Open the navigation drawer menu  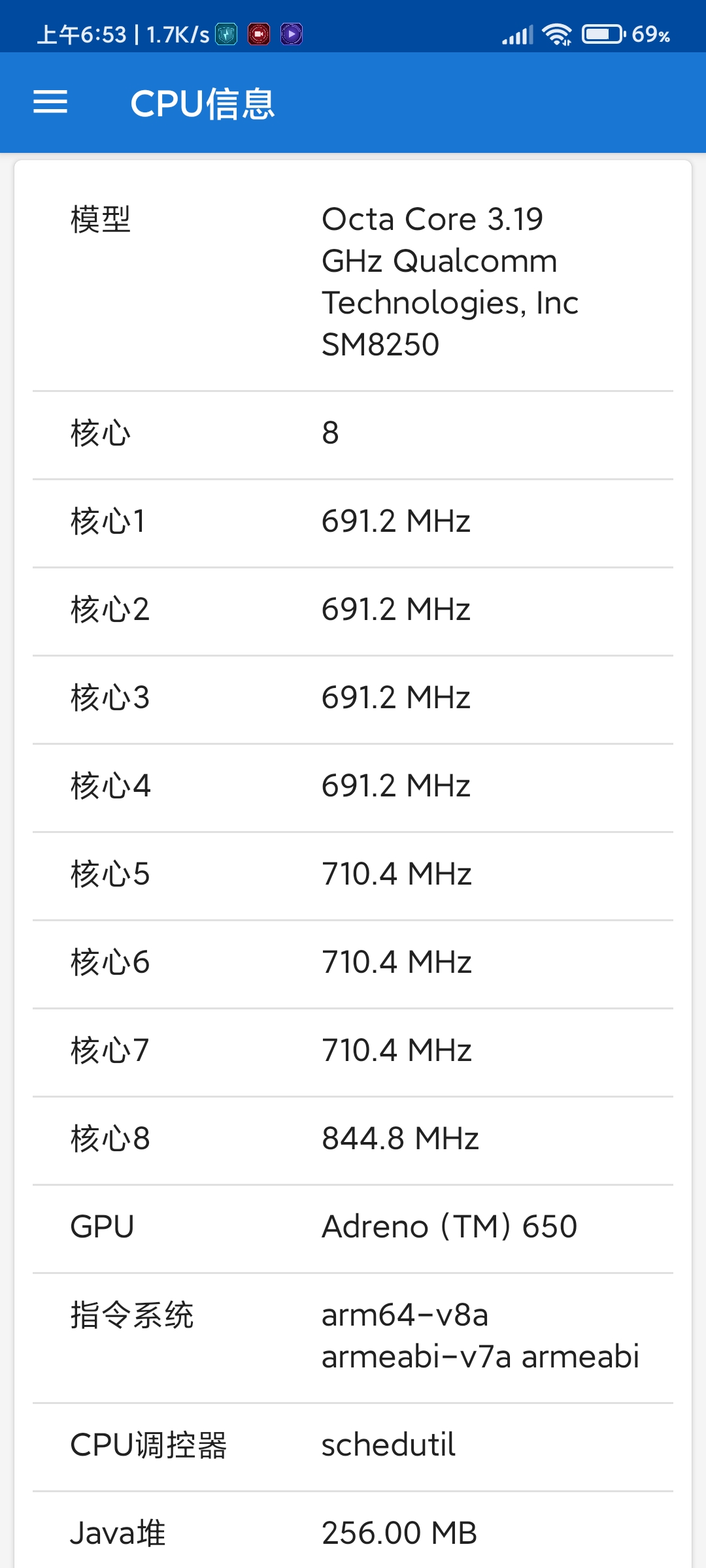coord(50,102)
